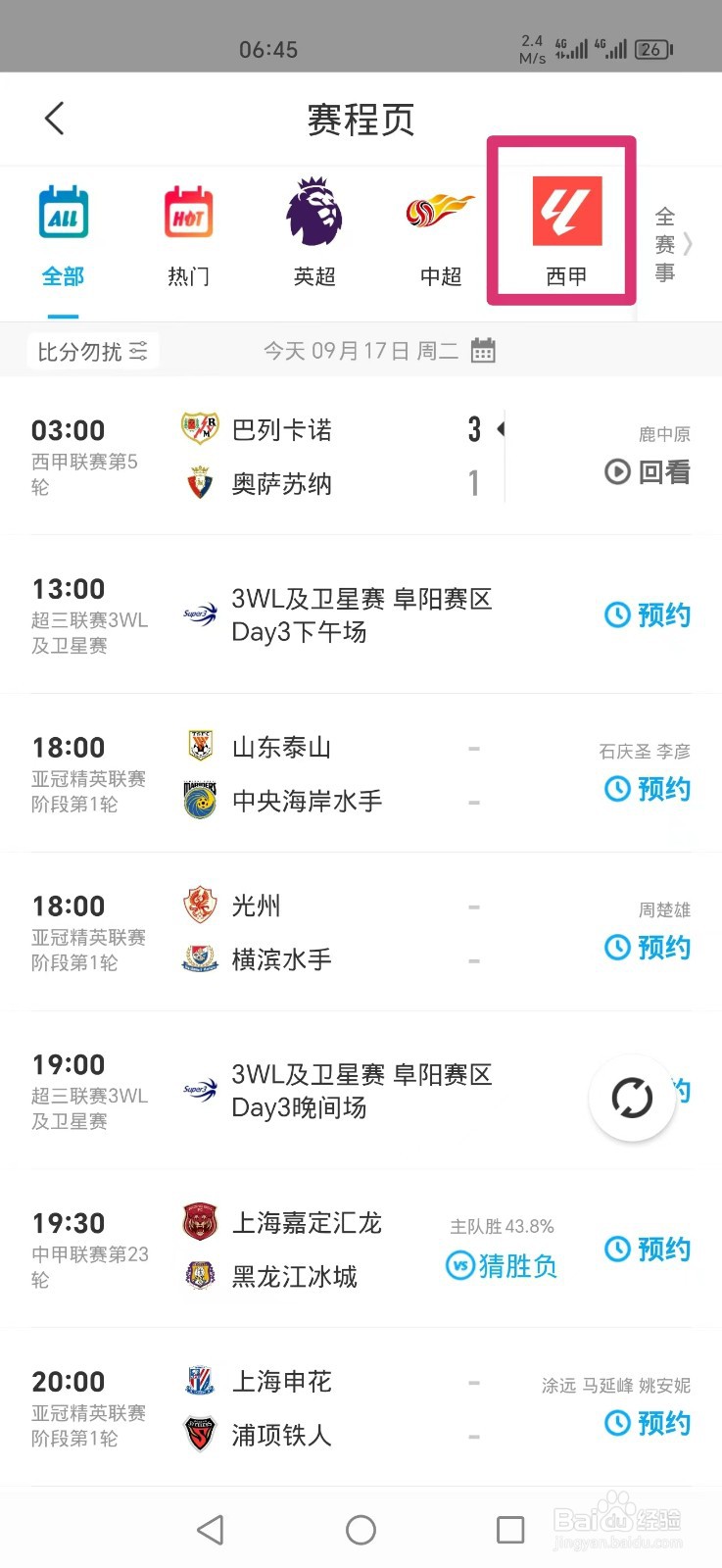Enable 预约 reminder for 上海申花 match
This screenshot has height=1568, width=722.
click(x=647, y=1424)
